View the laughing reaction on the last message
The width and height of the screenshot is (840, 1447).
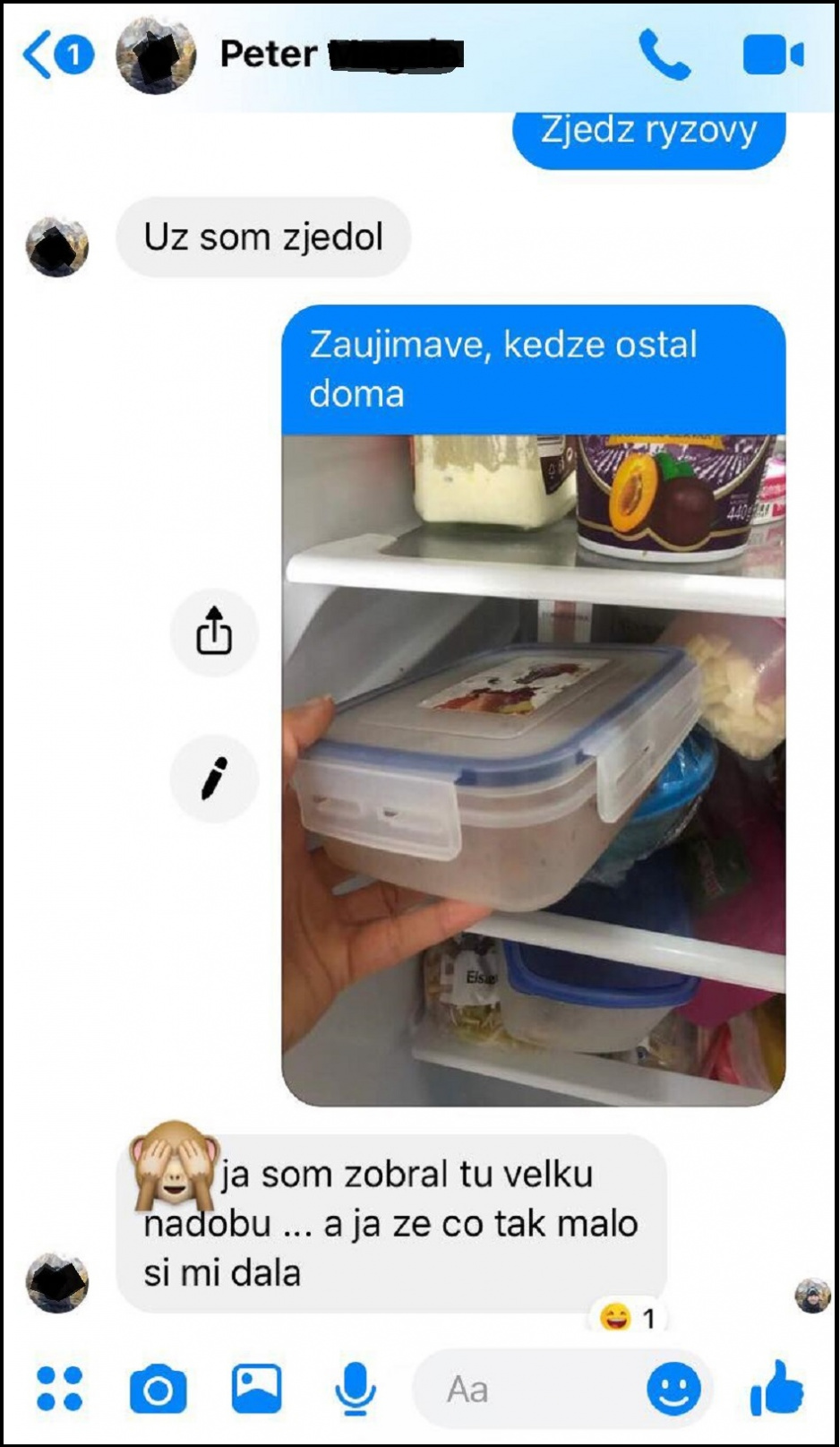[x=629, y=1318]
